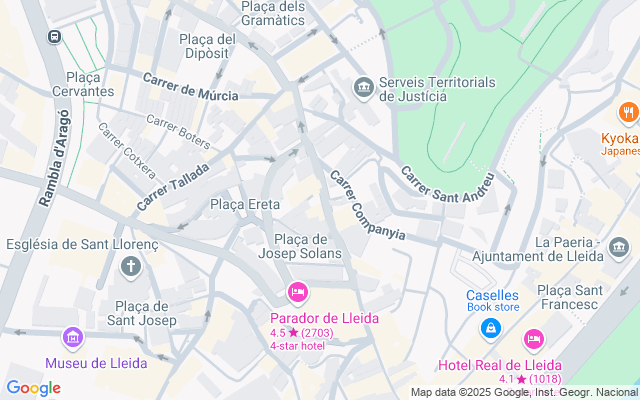Select the Església de Sant Llorenç church pin

click(130, 266)
